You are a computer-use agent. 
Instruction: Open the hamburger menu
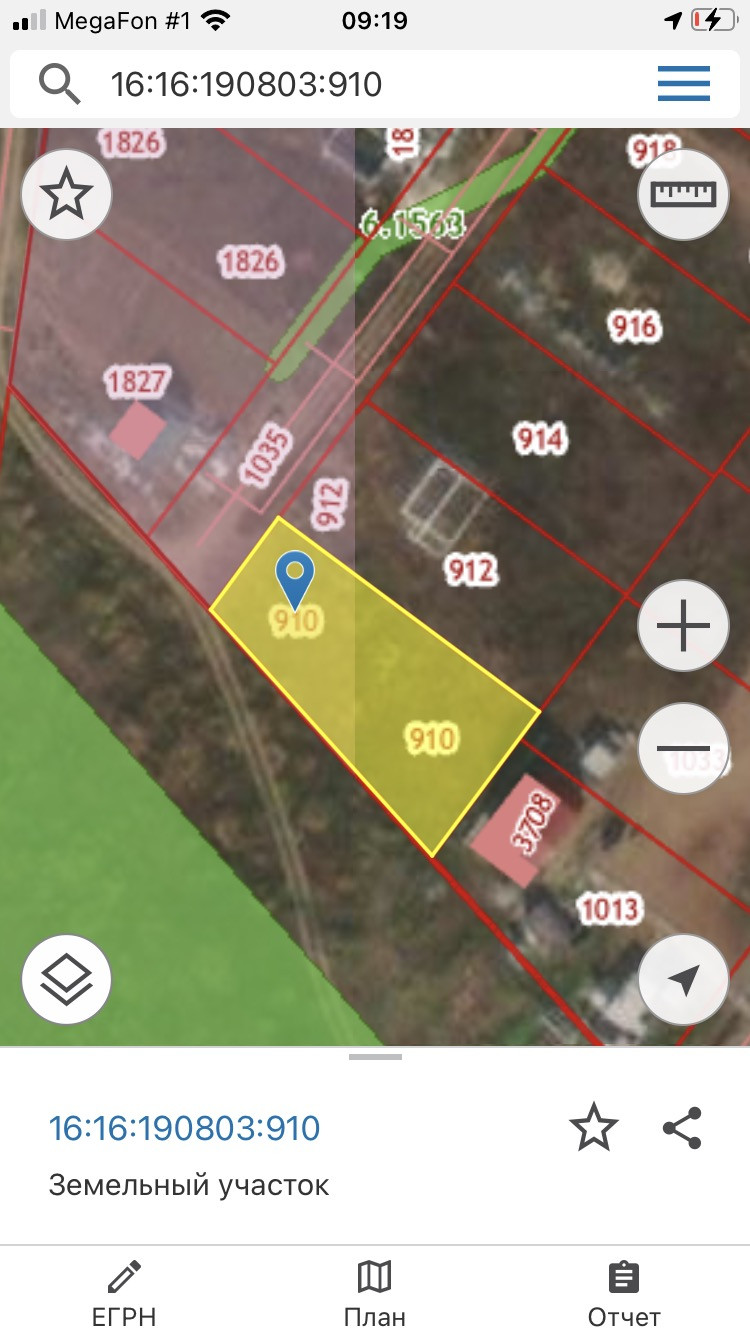tap(684, 84)
